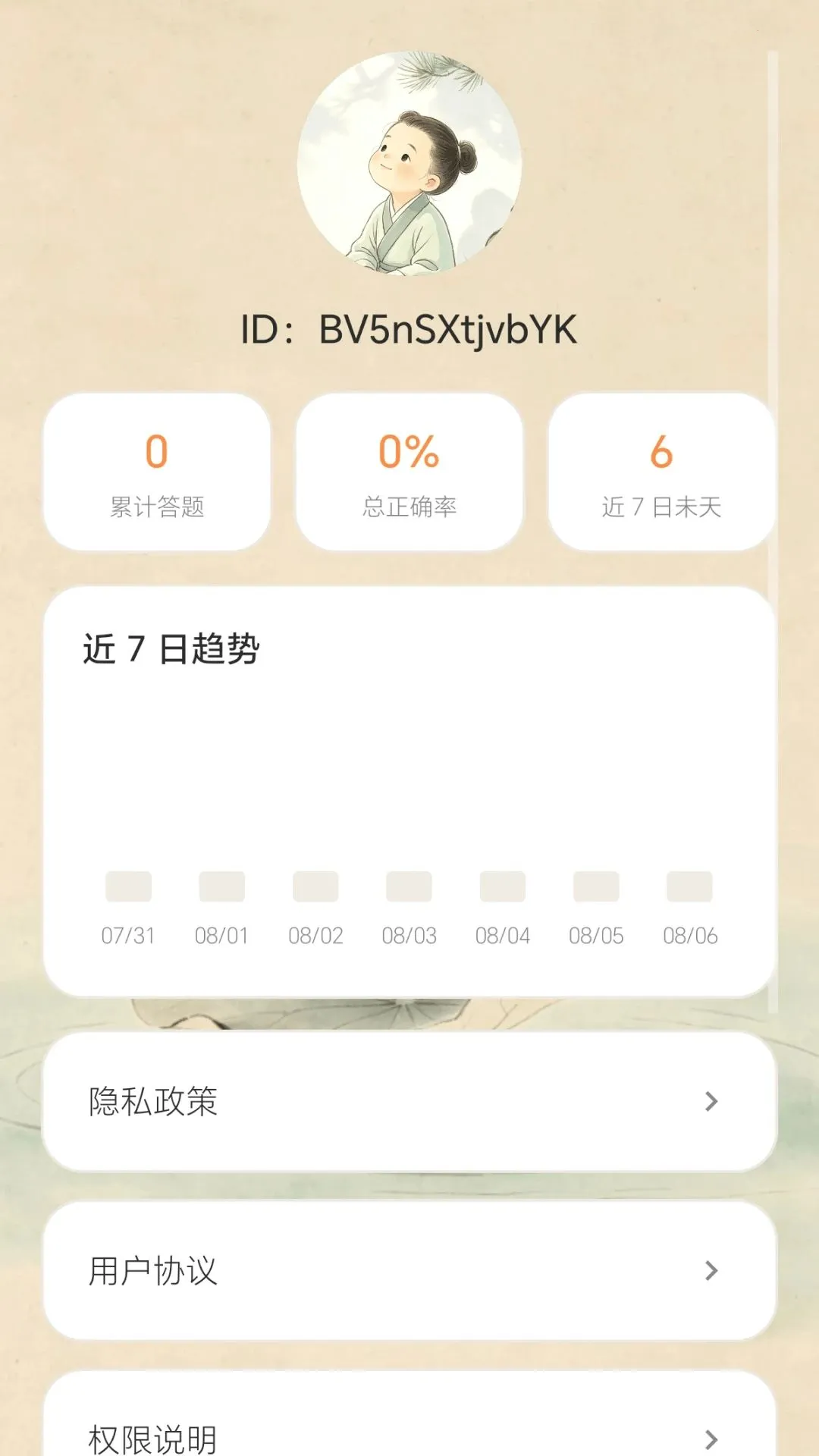Tap the profile avatar picture
Image resolution: width=819 pixels, height=1456 pixels.
409,163
